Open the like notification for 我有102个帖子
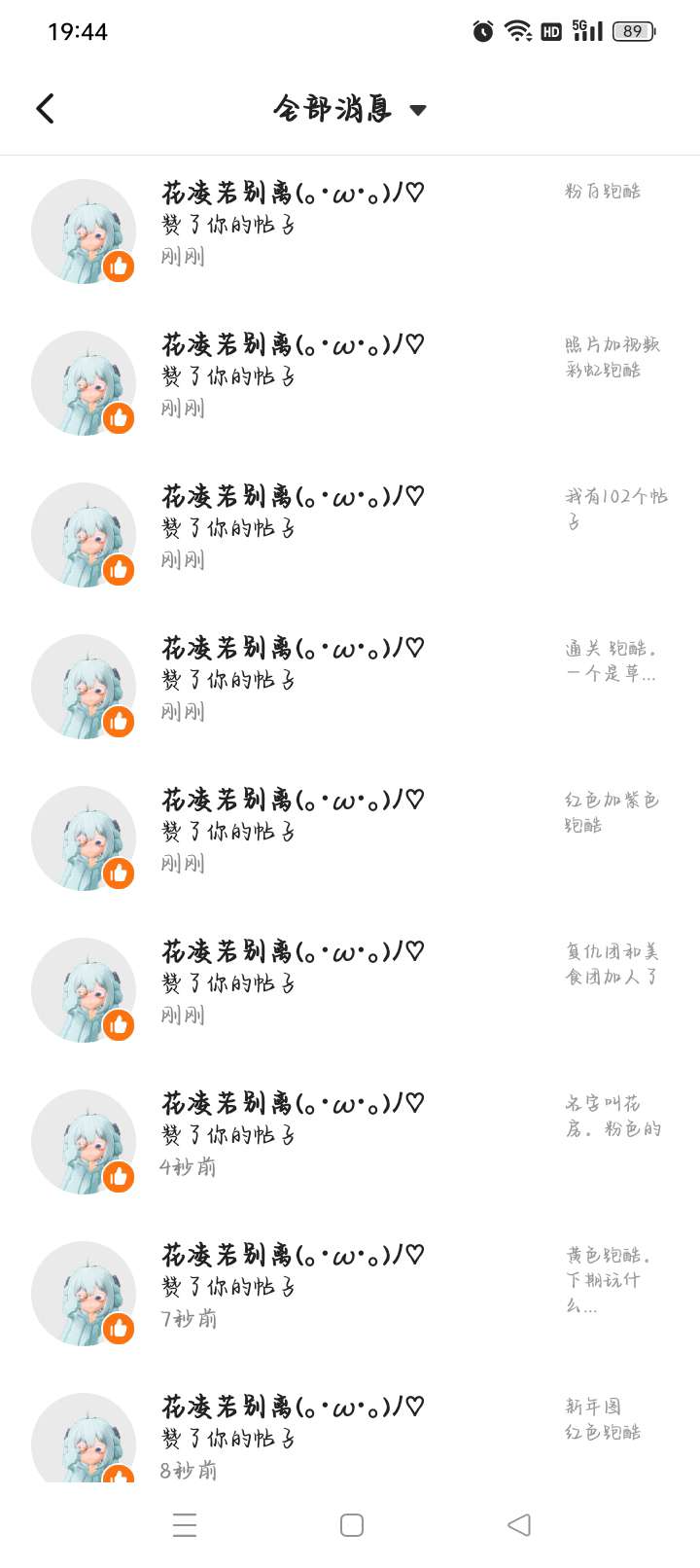Image resolution: width=700 pixels, height=1568 pixels. 350,529
